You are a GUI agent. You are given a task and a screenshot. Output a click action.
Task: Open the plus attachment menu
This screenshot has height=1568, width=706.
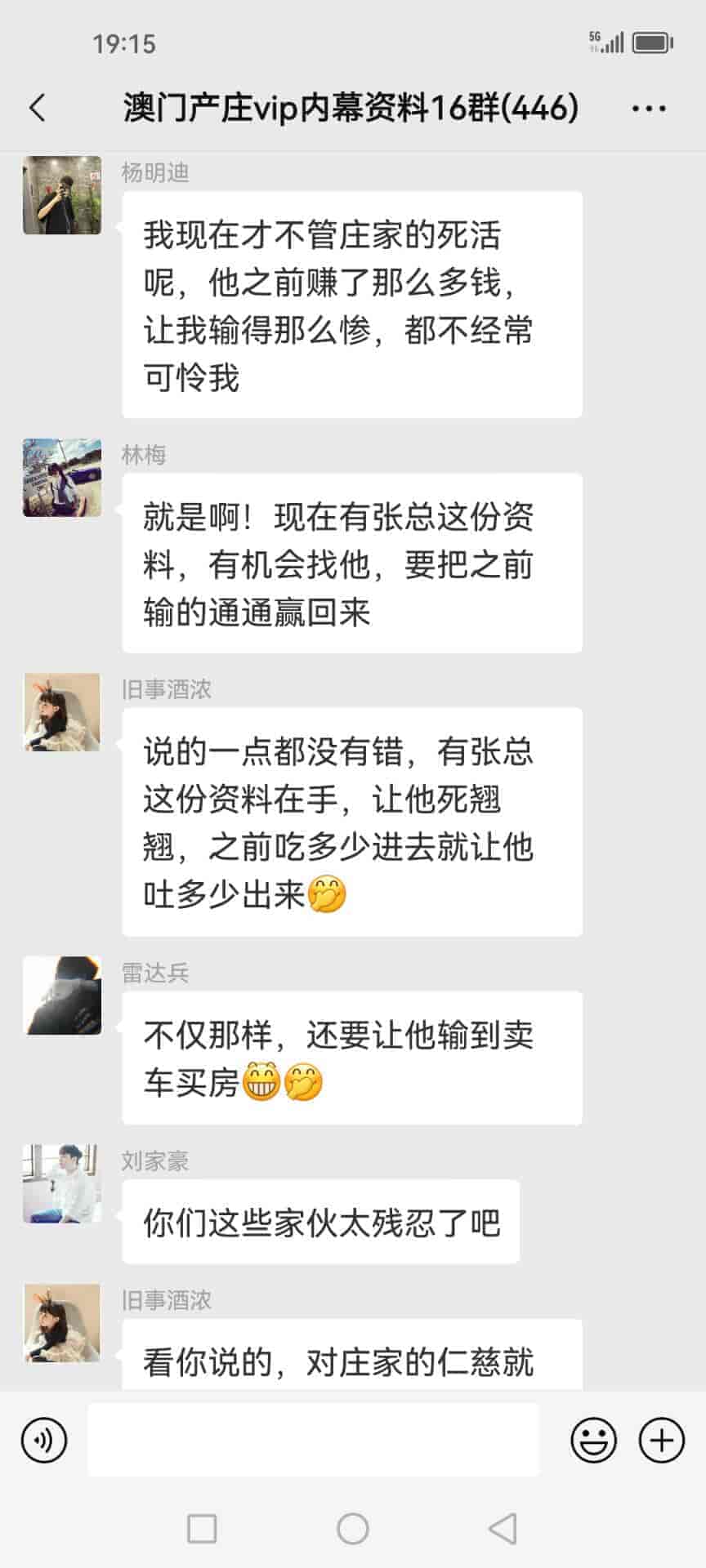pos(661,1440)
